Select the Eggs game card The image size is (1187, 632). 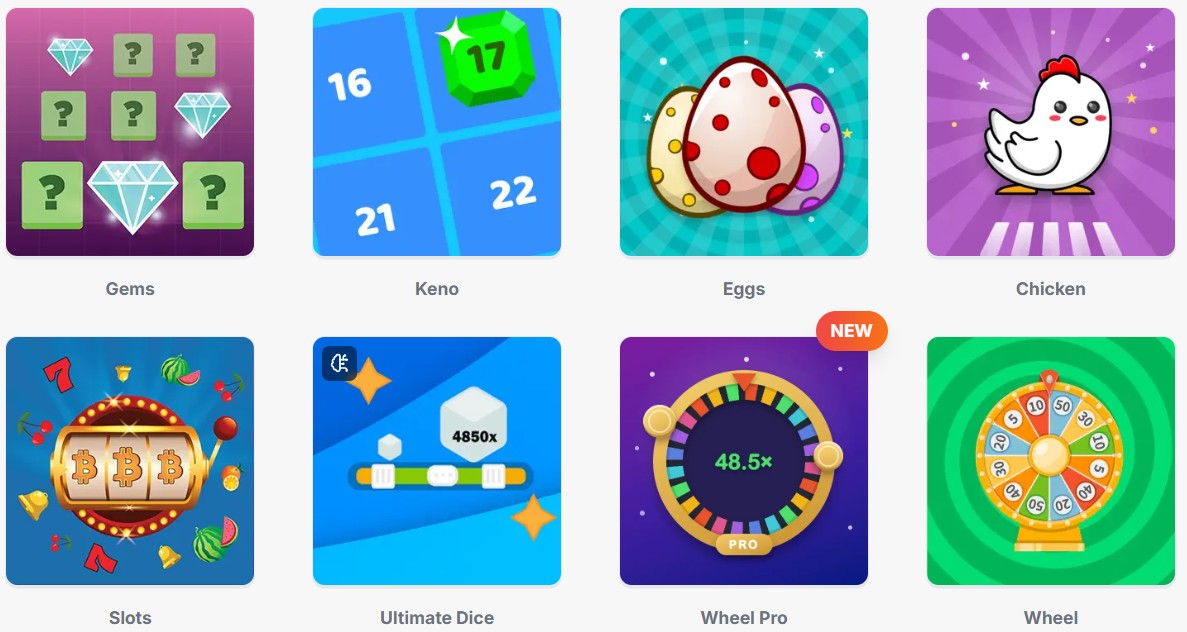[x=743, y=132]
